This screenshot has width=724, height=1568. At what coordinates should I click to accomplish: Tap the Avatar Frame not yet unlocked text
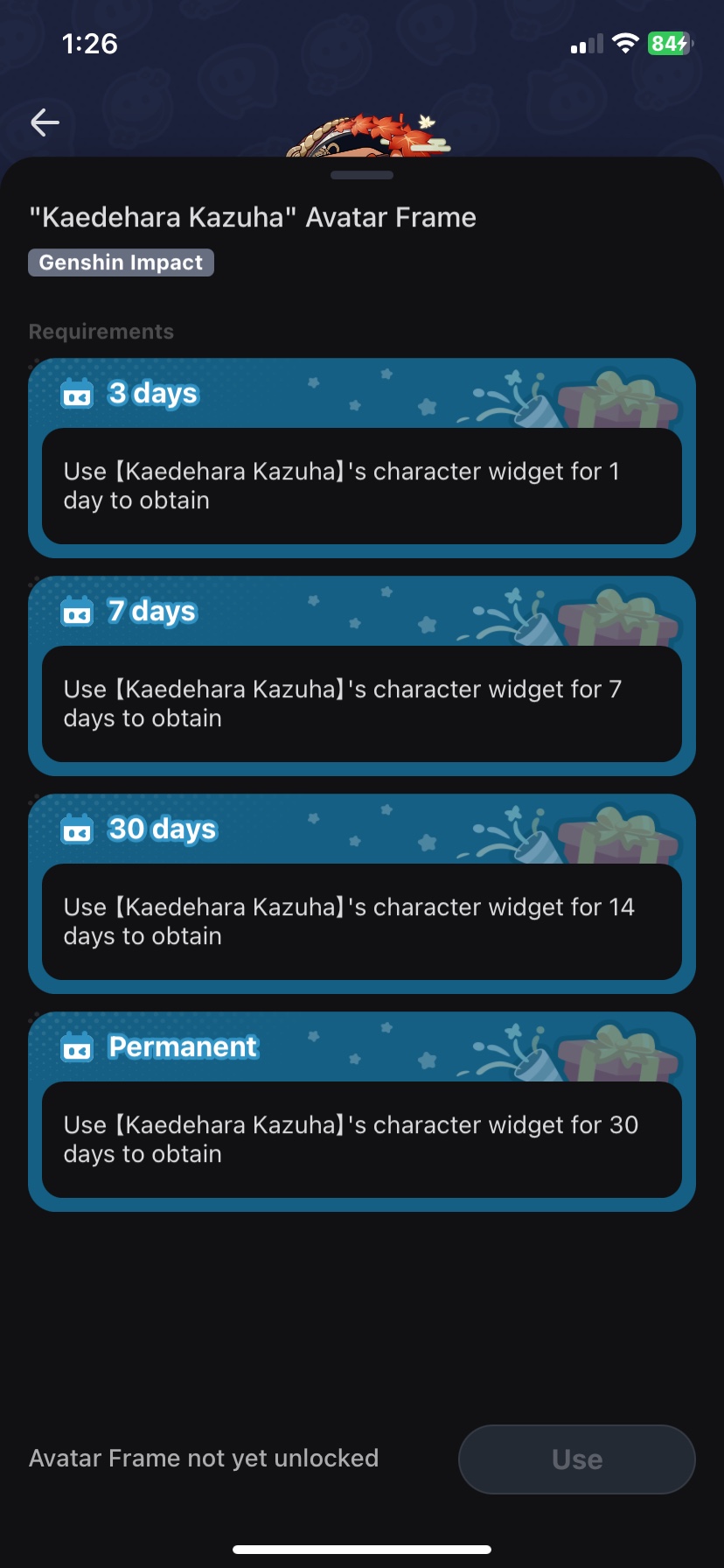204,1458
